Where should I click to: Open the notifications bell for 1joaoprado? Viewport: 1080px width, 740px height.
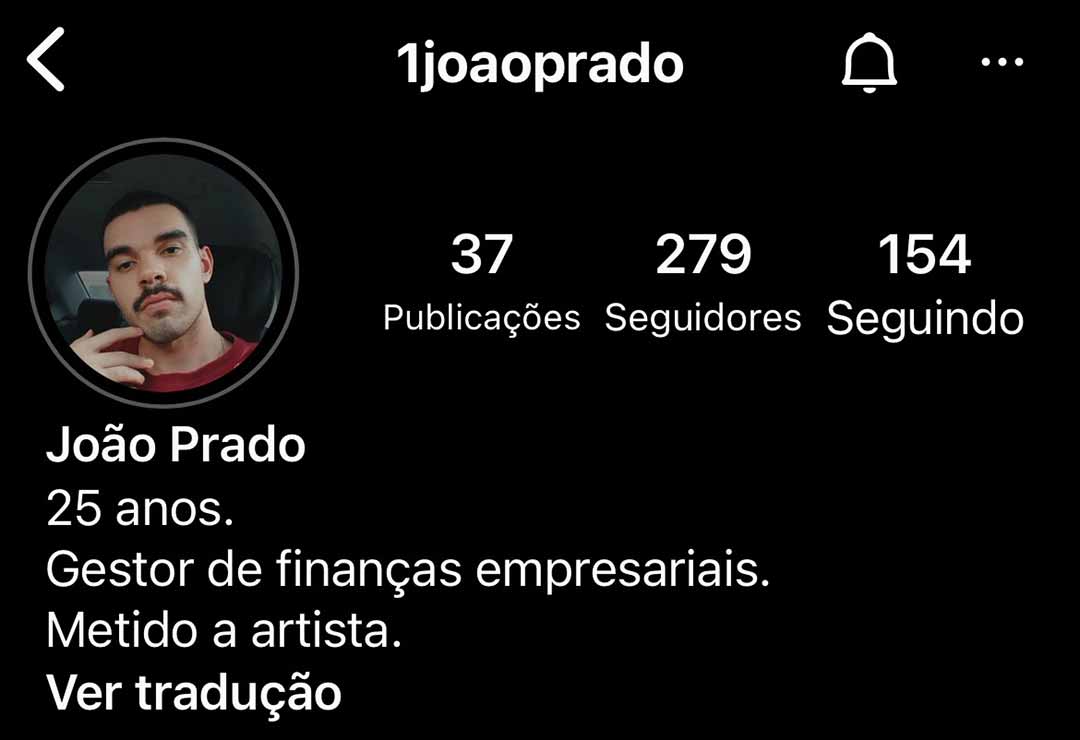point(868,63)
